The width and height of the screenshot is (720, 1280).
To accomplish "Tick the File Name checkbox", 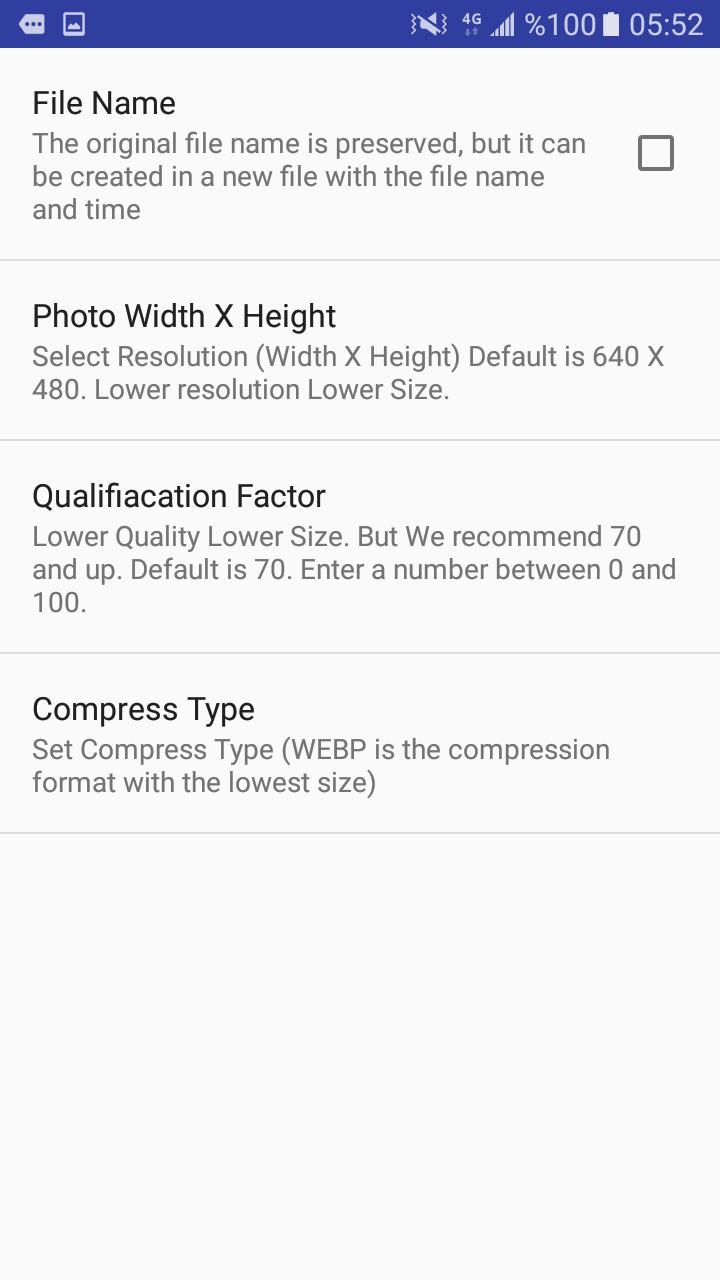I will point(656,154).
